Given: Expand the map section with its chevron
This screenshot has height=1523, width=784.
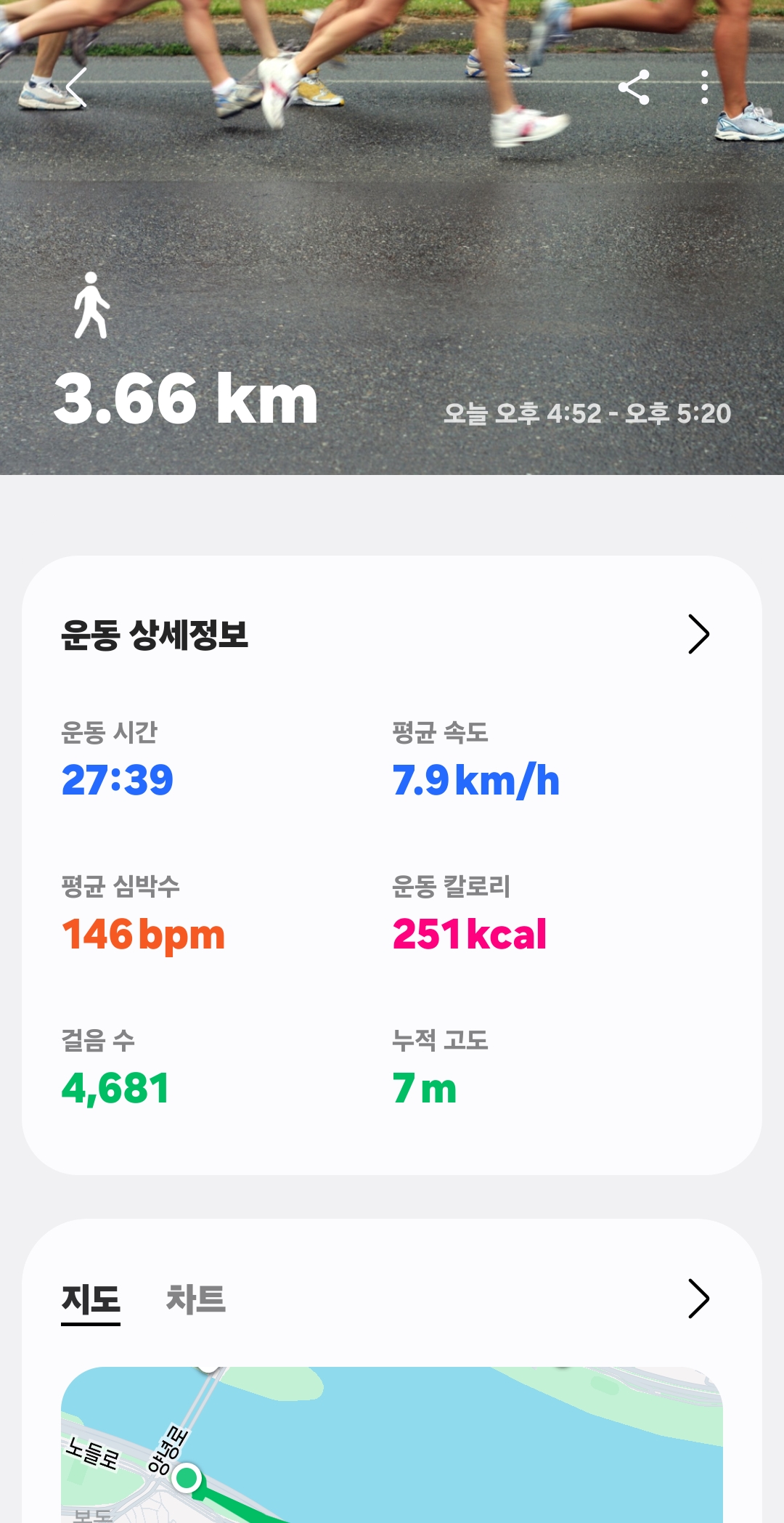Looking at the screenshot, I should tap(698, 1299).
